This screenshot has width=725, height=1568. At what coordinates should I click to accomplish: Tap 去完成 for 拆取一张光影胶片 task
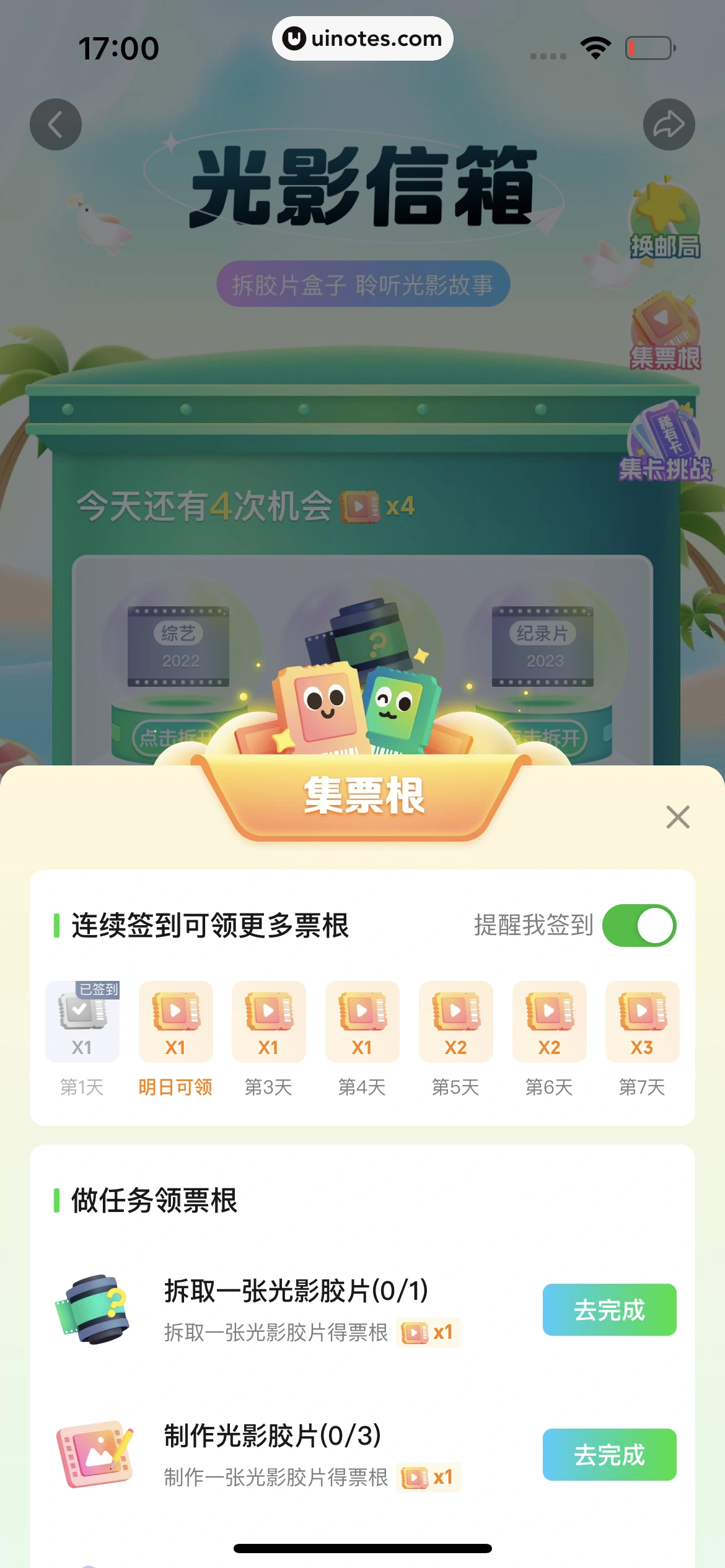609,1309
